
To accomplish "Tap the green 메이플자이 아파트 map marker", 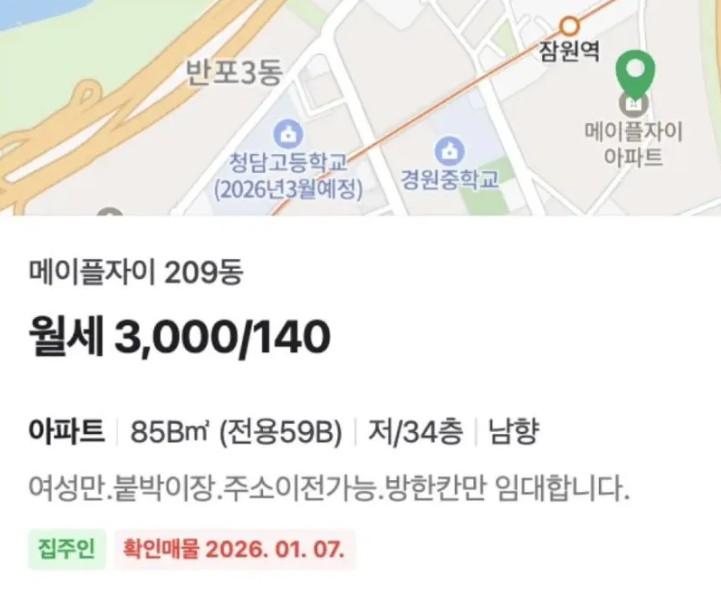I will tap(633, 74).
